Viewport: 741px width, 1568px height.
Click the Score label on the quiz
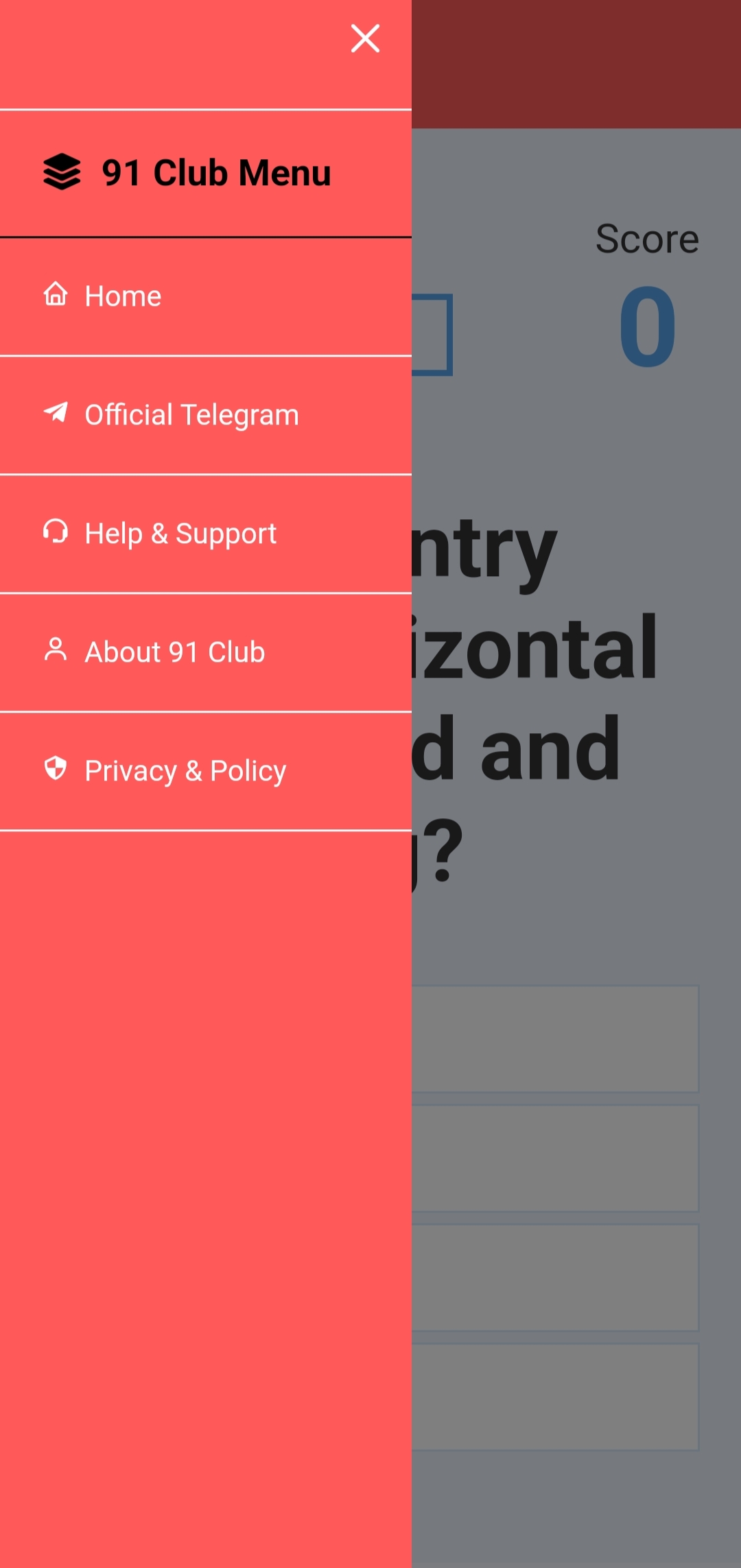click(646, 237)
